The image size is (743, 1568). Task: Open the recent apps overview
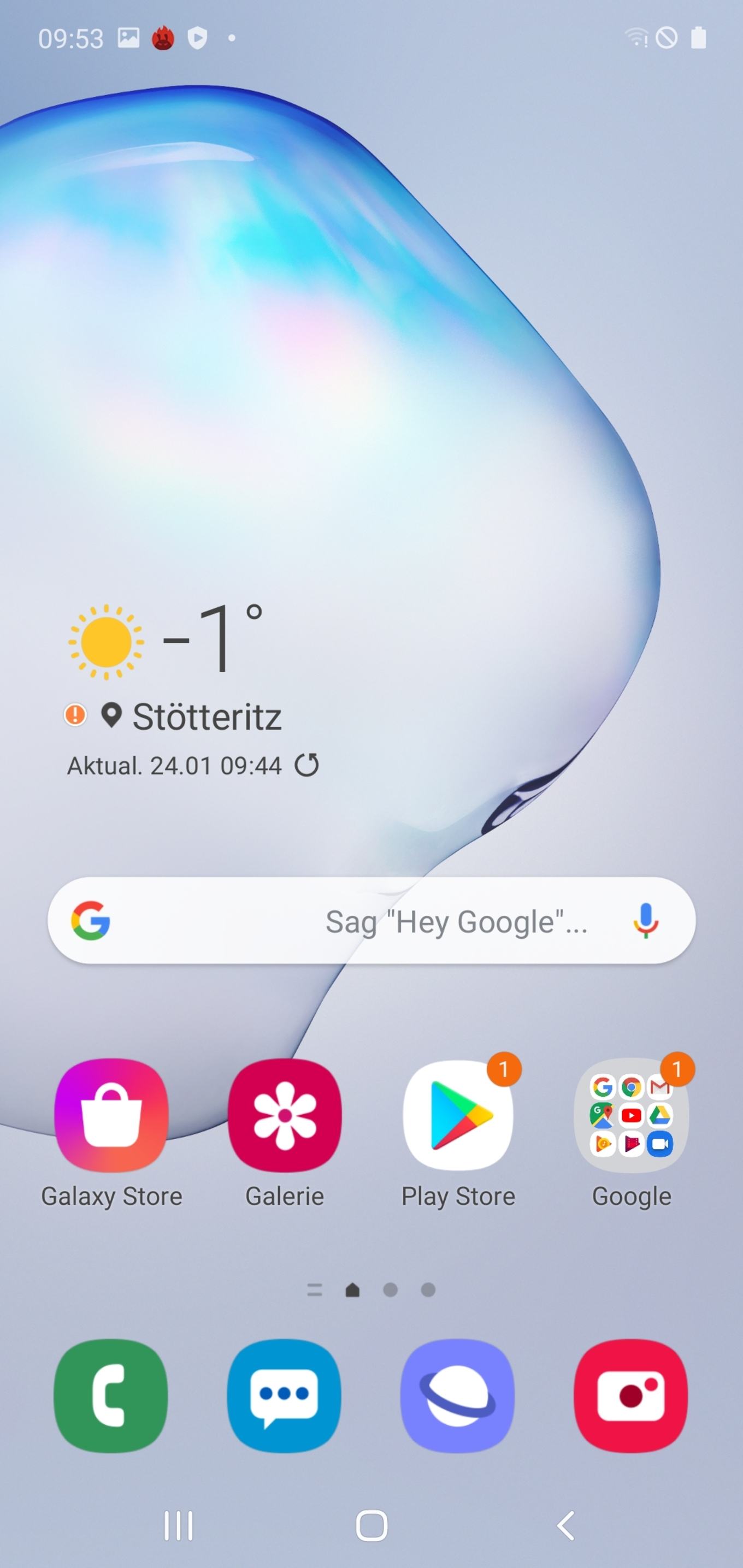179,1526
